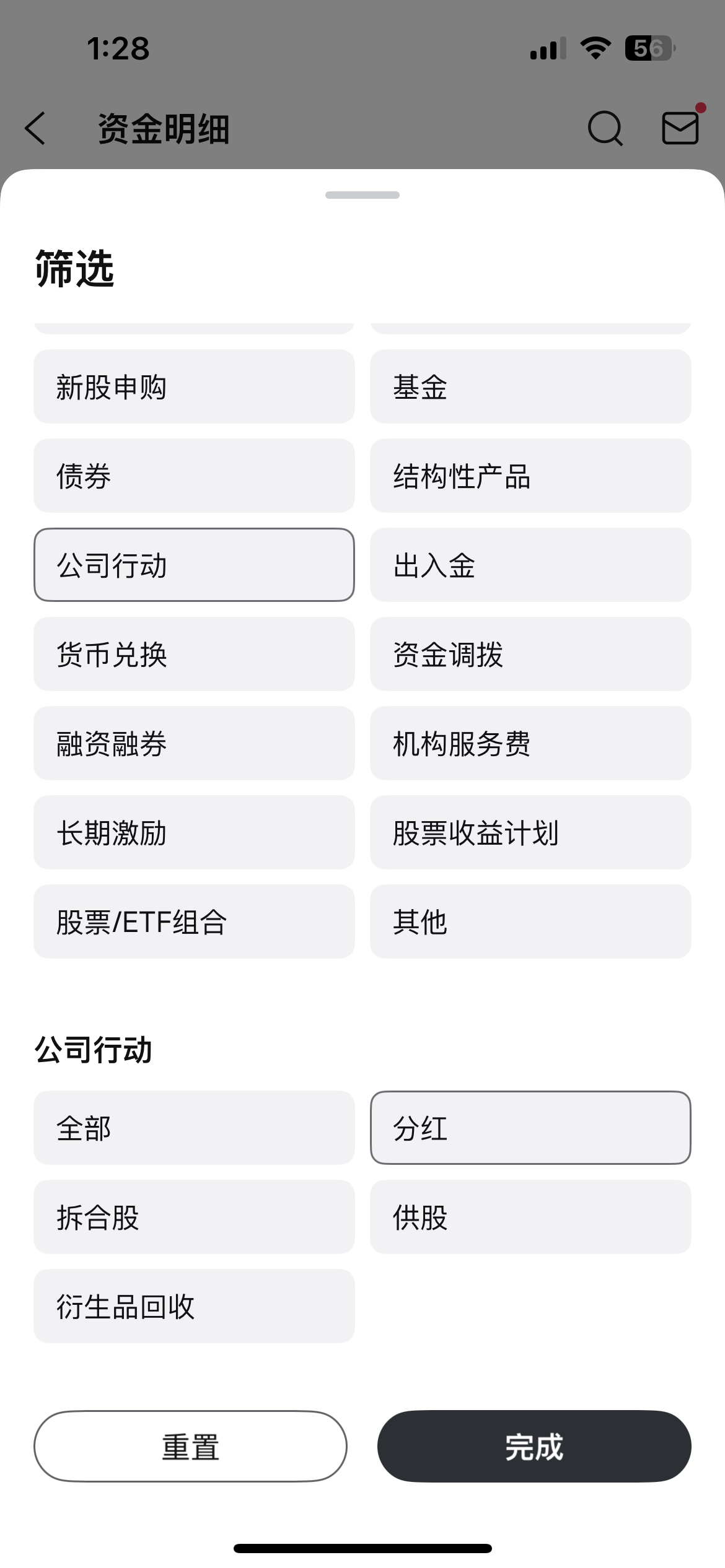Pick the 融资融券 filter chip
This screenshot has height=1568, width=725.
194,743
